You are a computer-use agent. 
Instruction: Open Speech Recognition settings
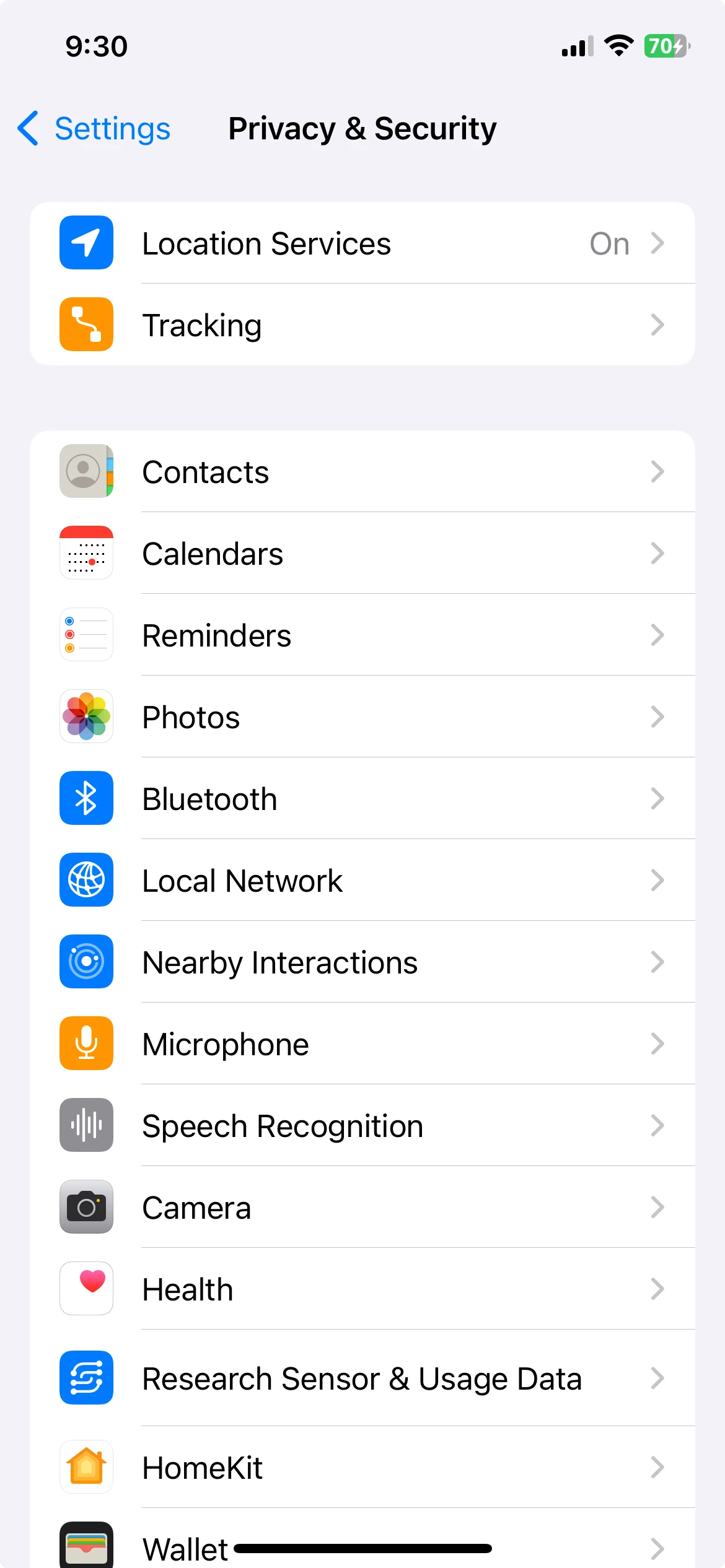tap(362, 1126)
